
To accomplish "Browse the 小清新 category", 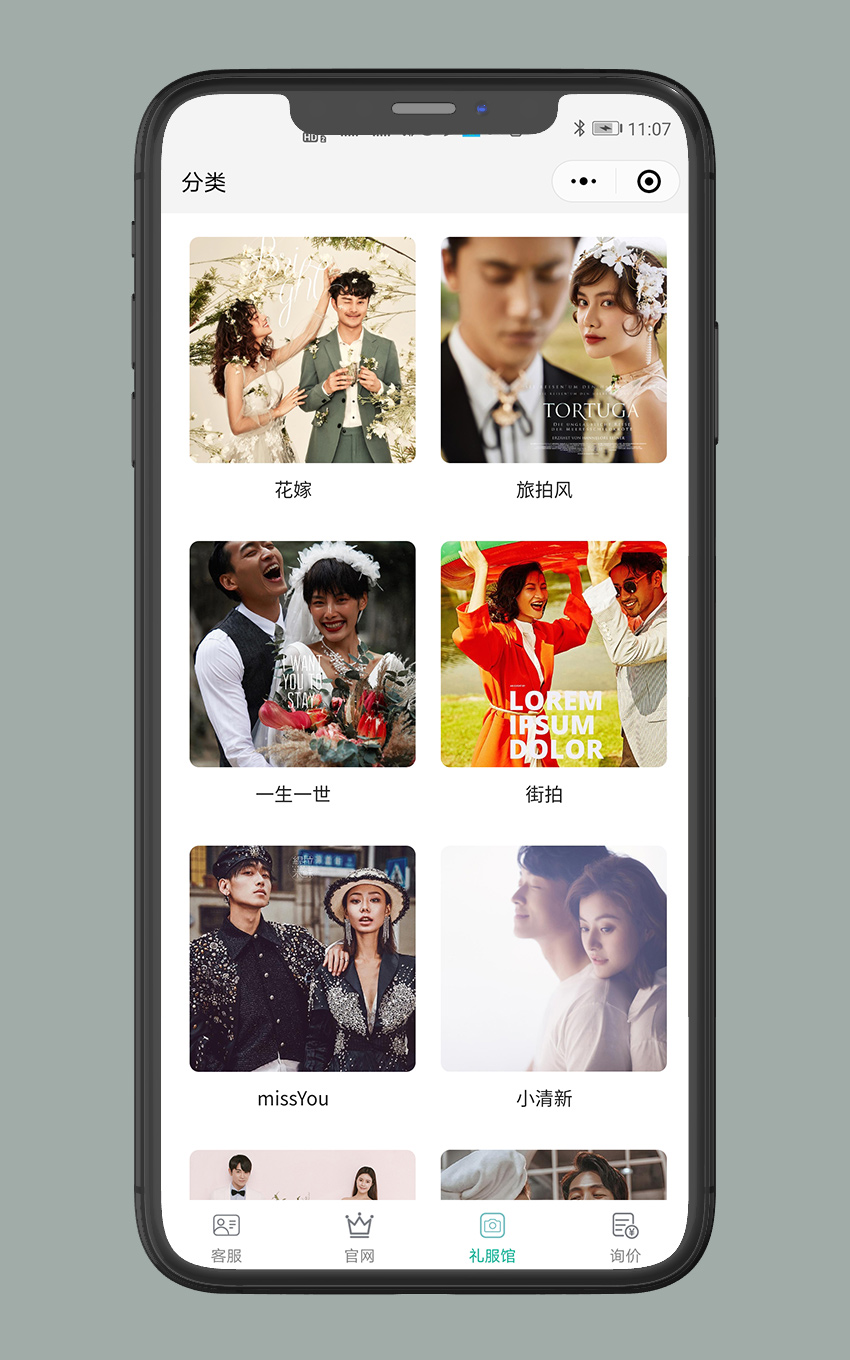I will (553, 958).
